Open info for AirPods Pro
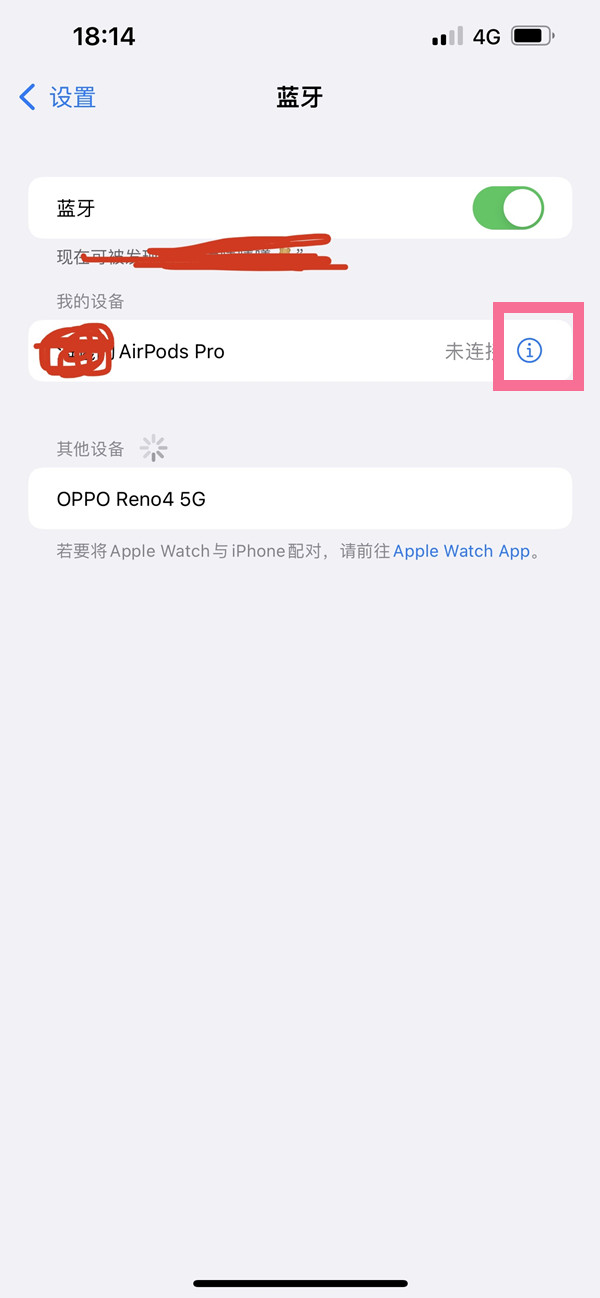This screenshot has width=600, height=1298. (x=529, y=350)
